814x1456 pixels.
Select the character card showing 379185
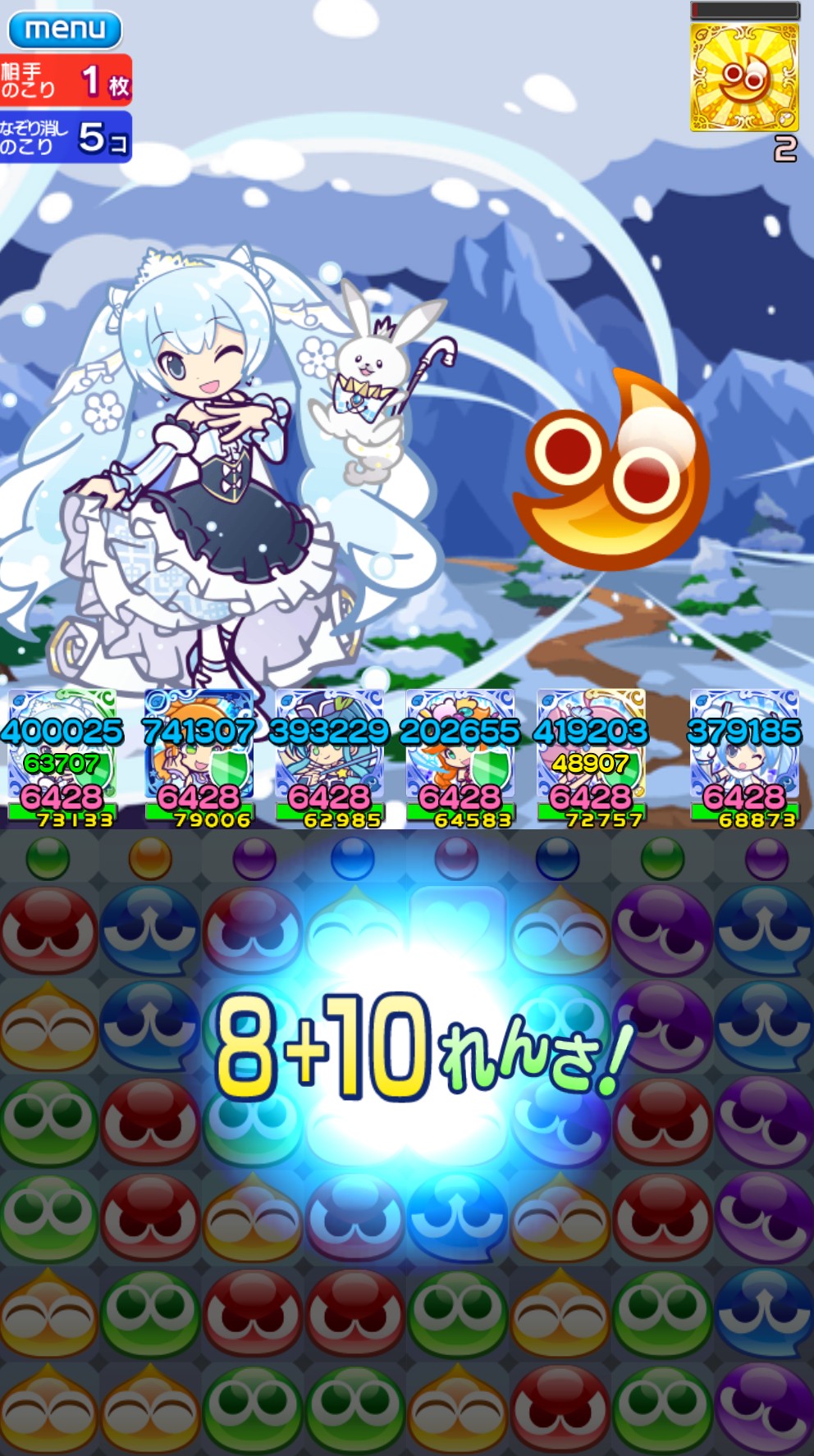[x=744, y=756]
